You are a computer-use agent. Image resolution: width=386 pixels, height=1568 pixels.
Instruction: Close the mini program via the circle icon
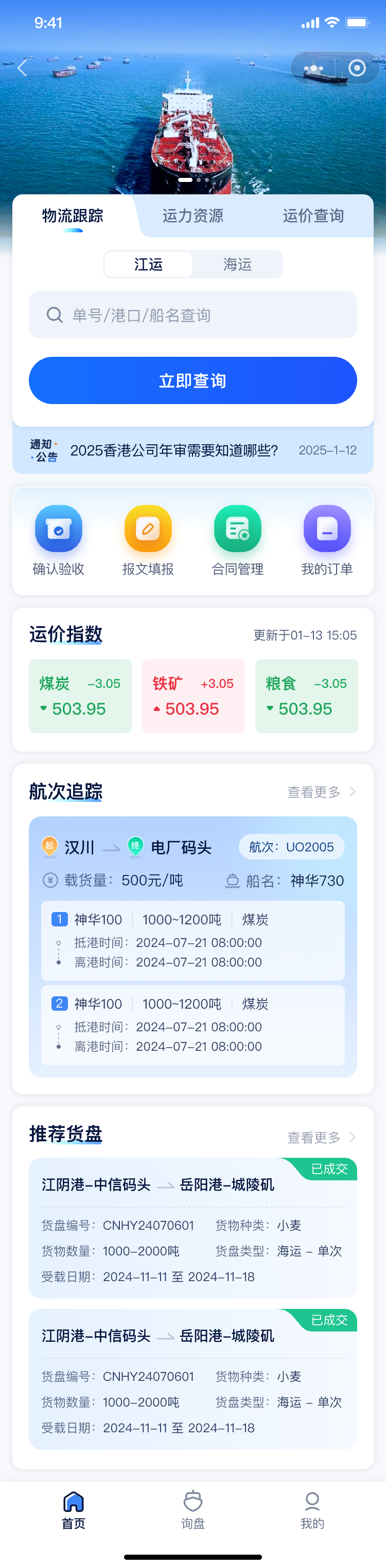357,67
